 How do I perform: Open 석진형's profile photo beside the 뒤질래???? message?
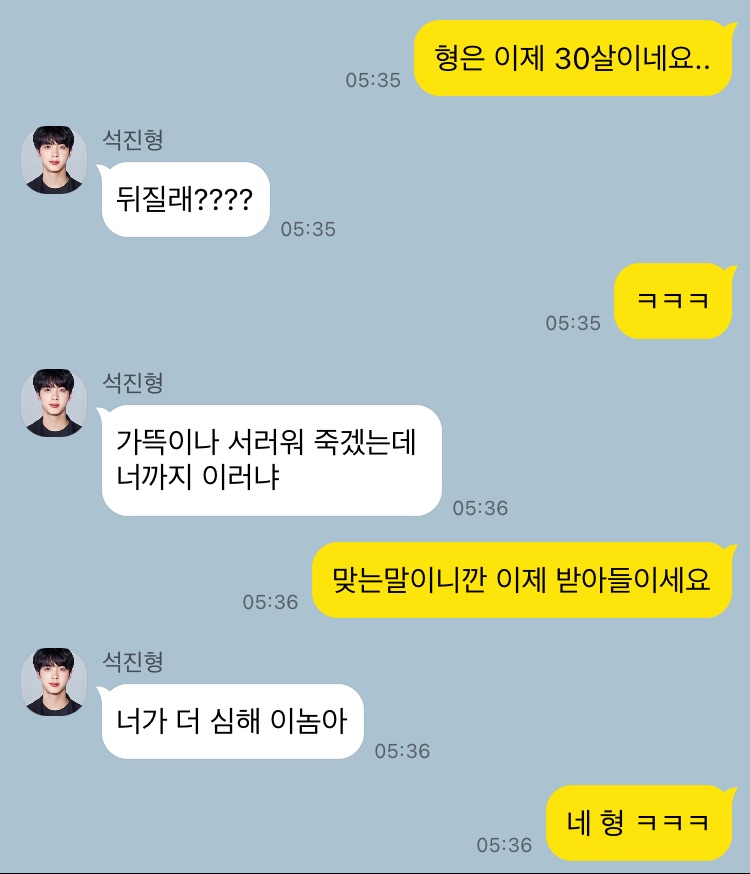point(54,160)
